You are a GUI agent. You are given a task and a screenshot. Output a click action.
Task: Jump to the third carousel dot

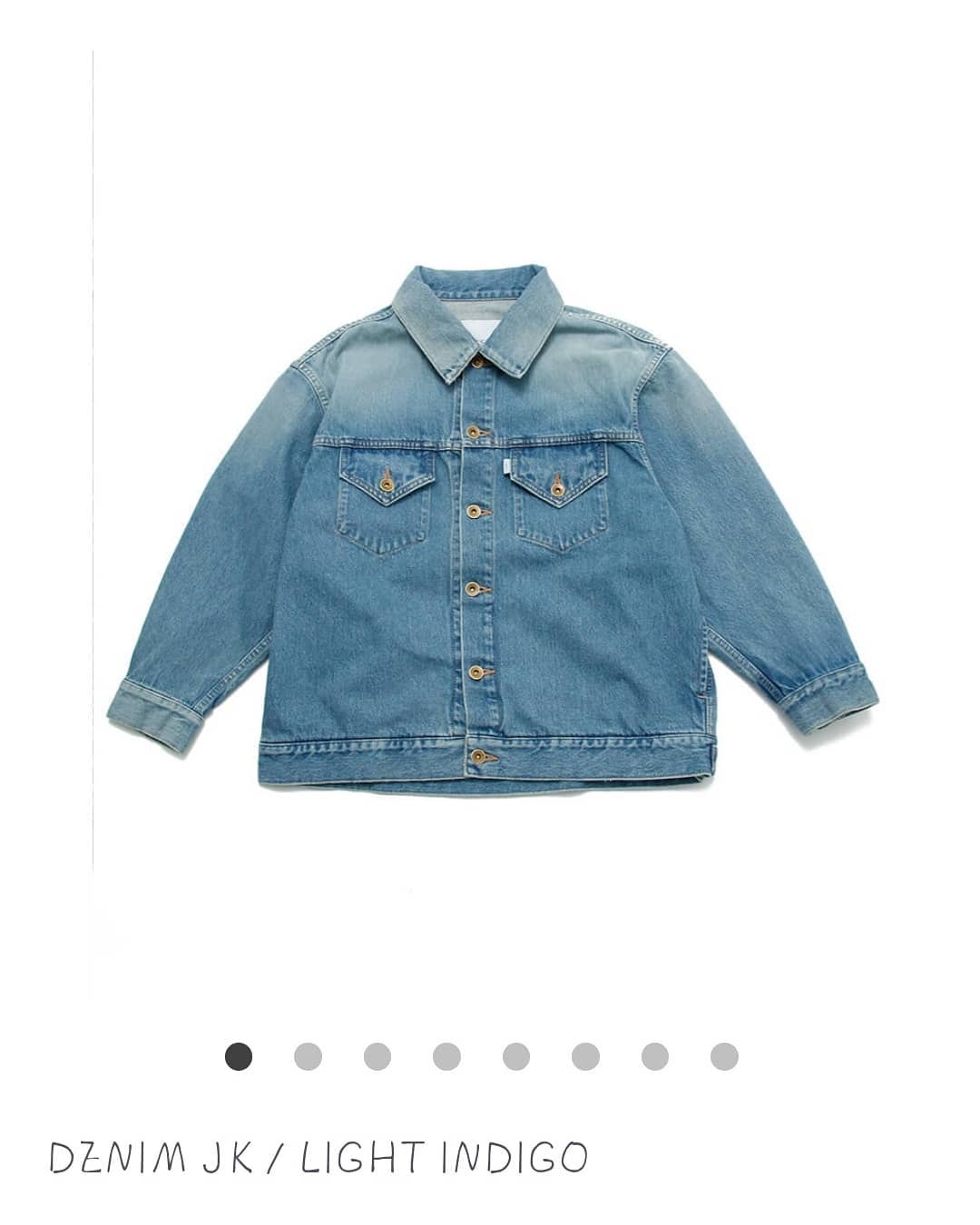pyautogui.click(x=377, y=1056)
